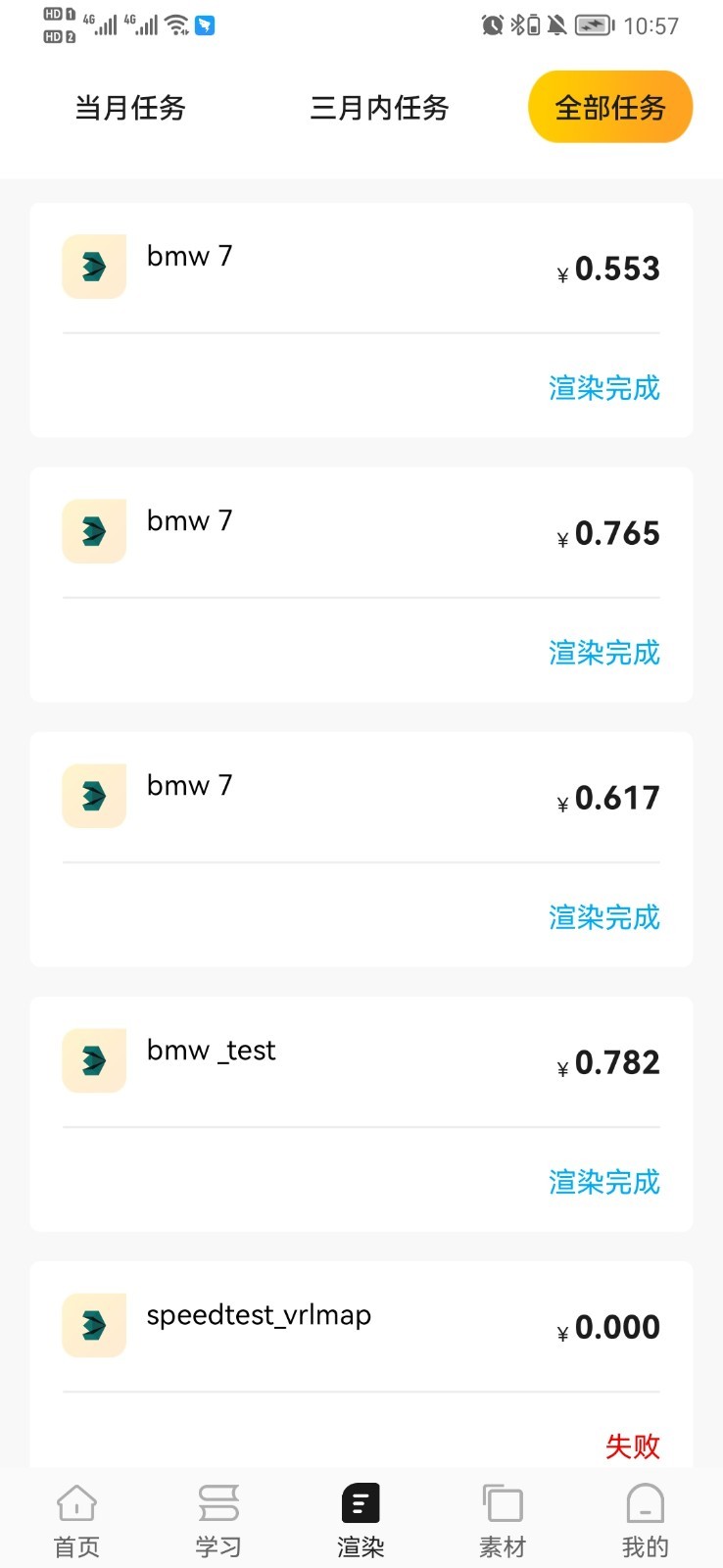Tap the battery indicator in the status bar
Image resolution: width=723 pixels, height=1568 pixels.
(x=591, y=25)
